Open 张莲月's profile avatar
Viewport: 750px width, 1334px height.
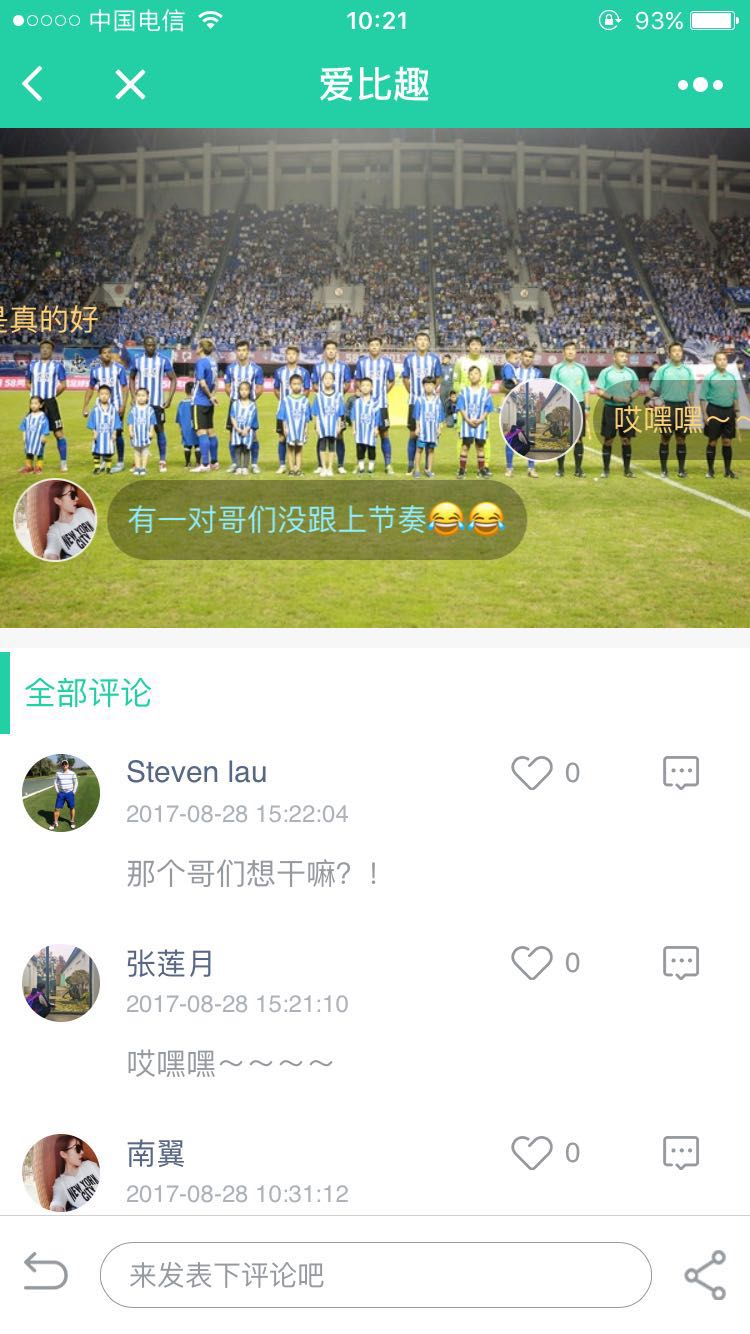point(61,983)
